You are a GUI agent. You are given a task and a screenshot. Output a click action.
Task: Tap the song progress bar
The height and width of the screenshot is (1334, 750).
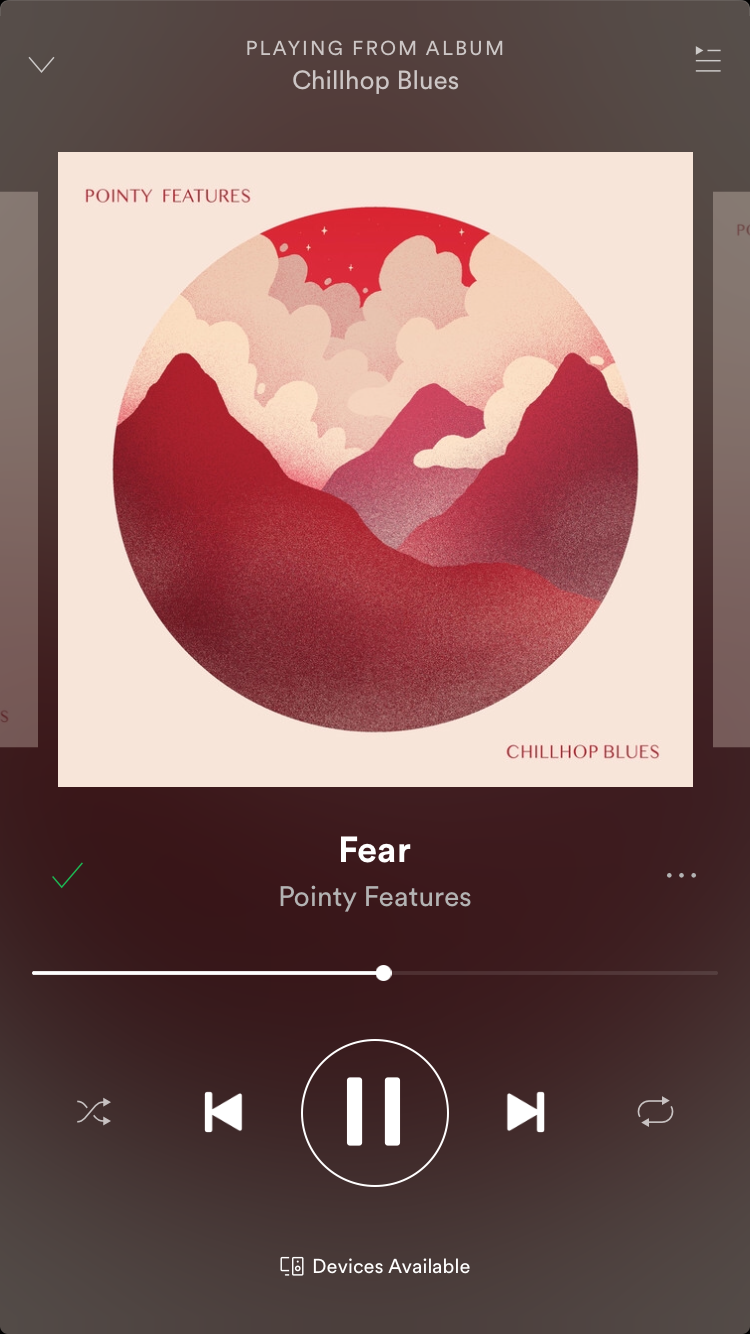point(550,973)
